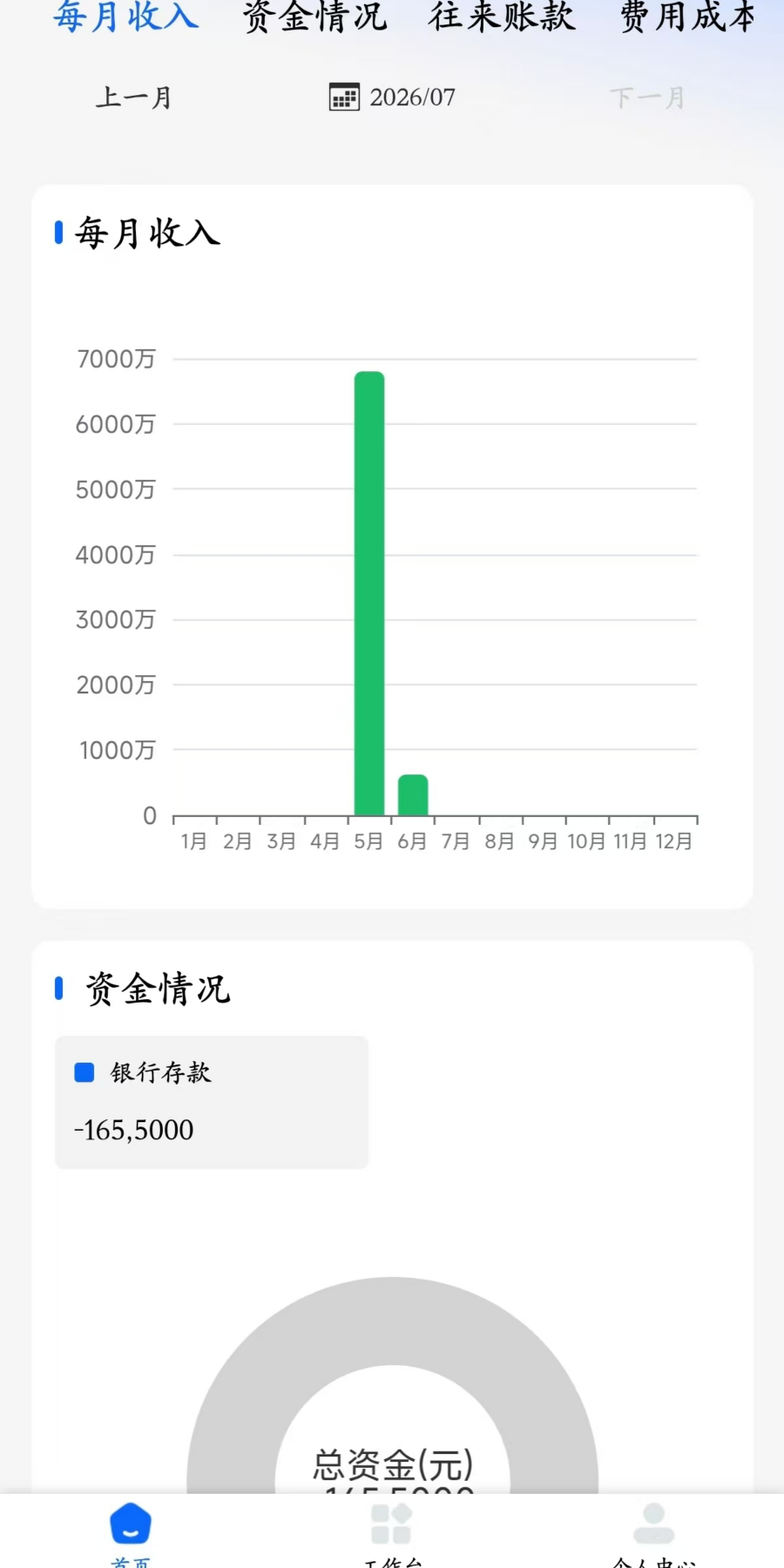Open the 首页 home tab
This screenshot has width=784, height=1568.
[131, 1533]
